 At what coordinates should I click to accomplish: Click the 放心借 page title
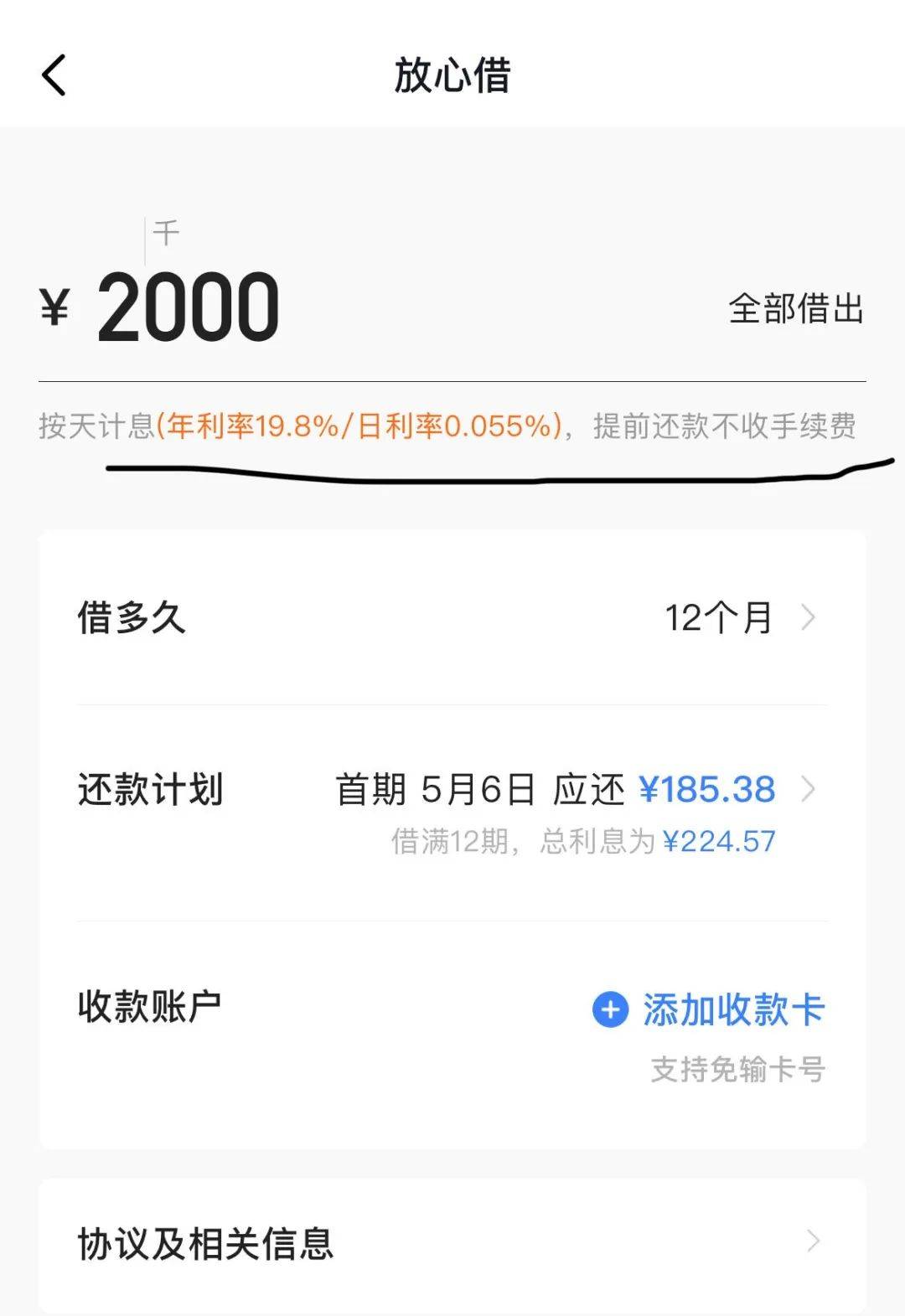click(x=452, y=74)
